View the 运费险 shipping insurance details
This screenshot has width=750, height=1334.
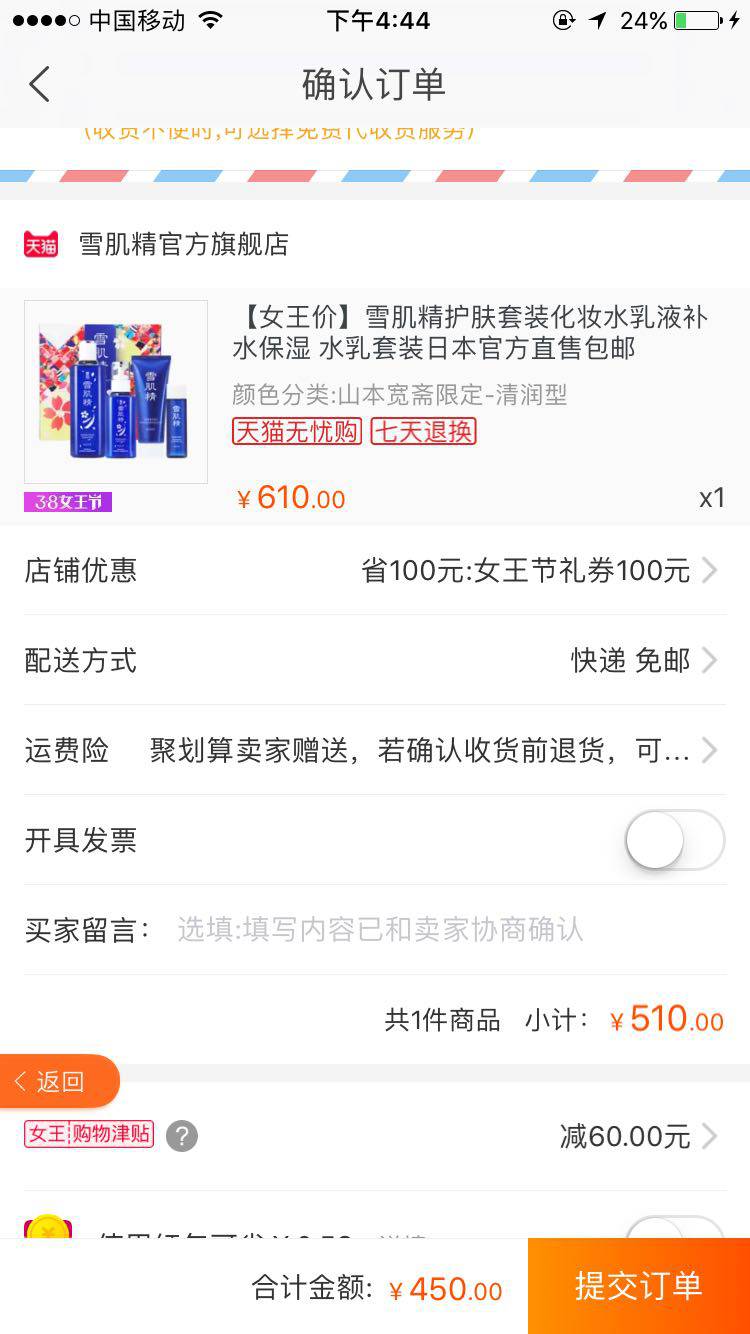(x=430, y=751)
